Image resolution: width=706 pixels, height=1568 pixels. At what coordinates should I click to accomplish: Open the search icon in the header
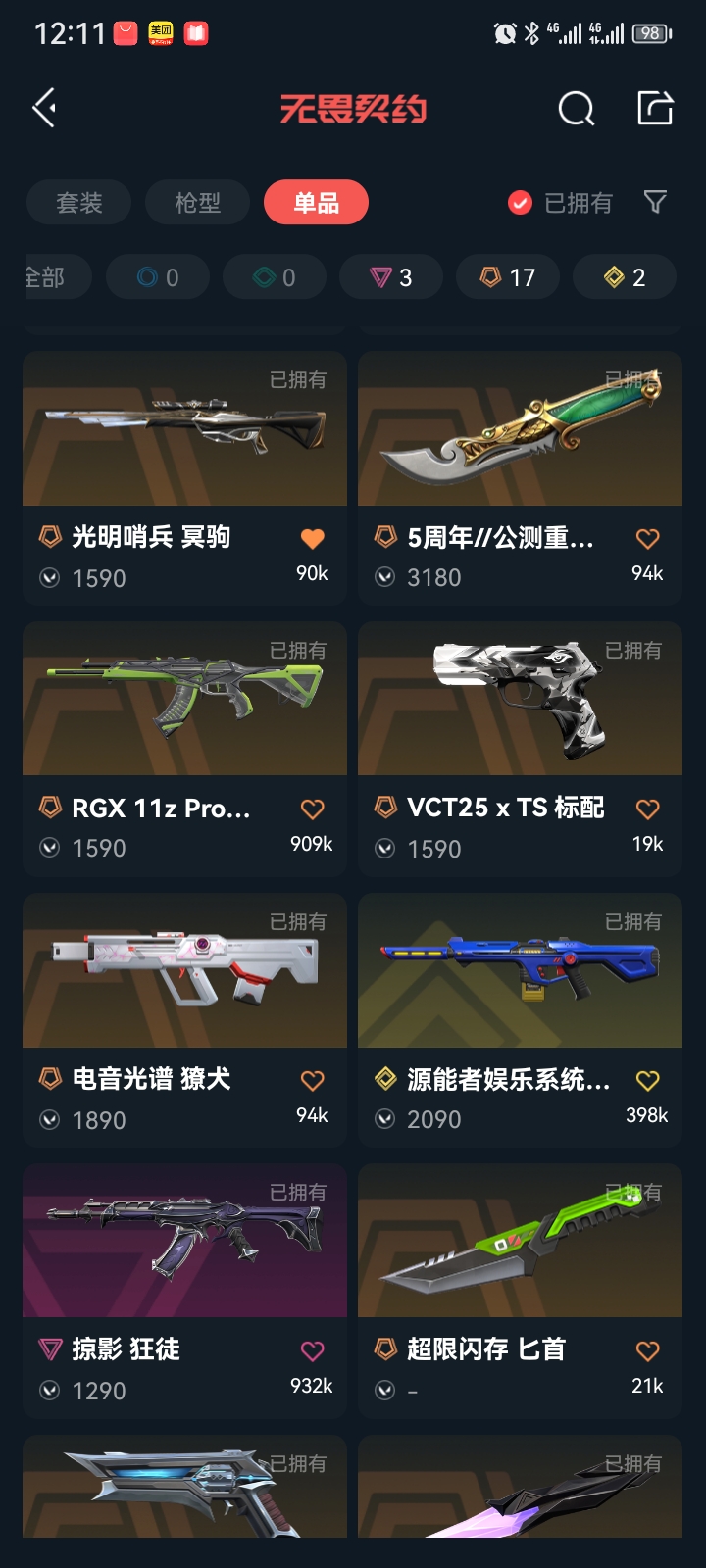(576, 109)
